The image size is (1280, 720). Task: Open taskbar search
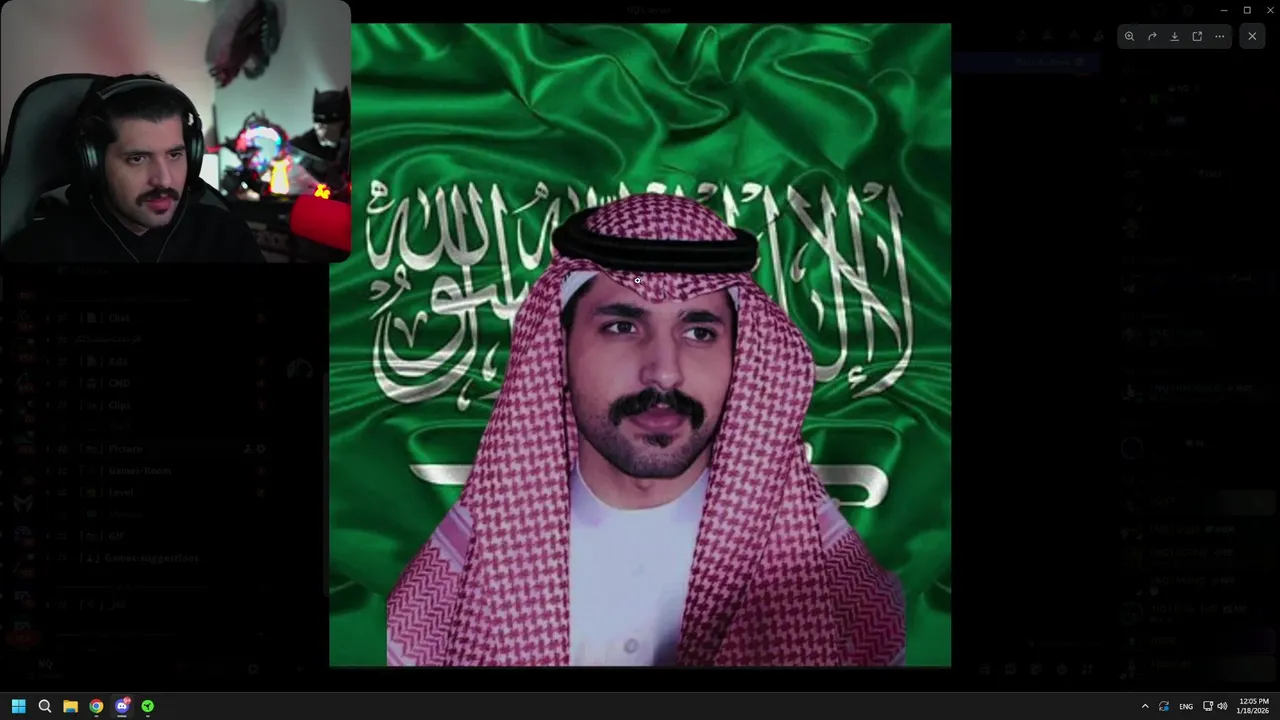pyautogui.click(x=45, y=706)
